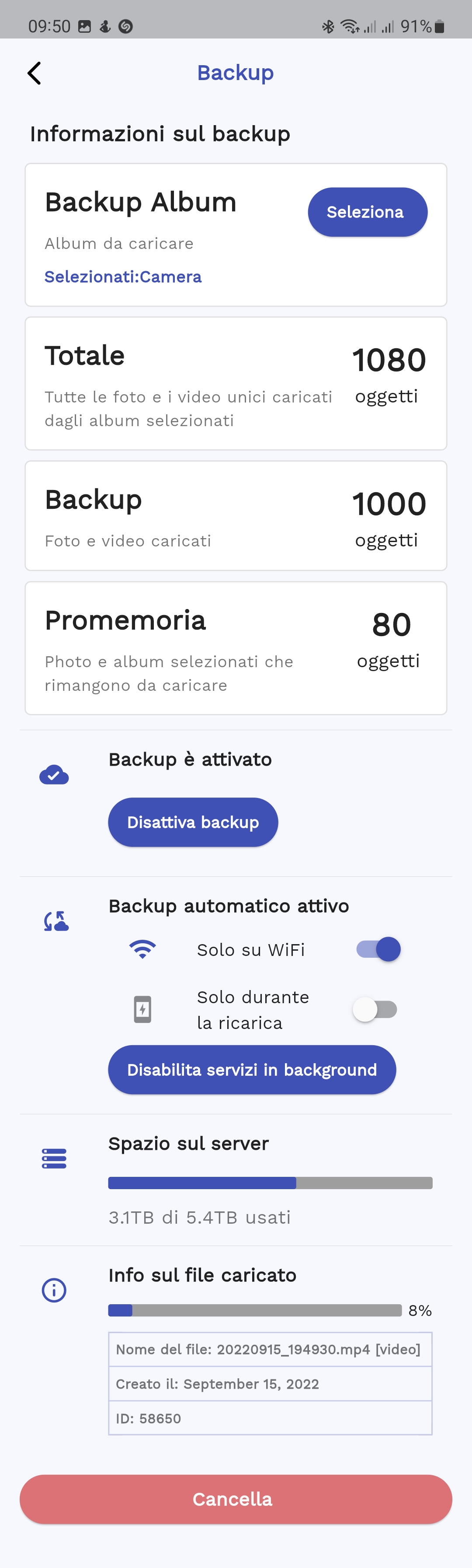Turn off the Solo su WiFi switch

378,949
